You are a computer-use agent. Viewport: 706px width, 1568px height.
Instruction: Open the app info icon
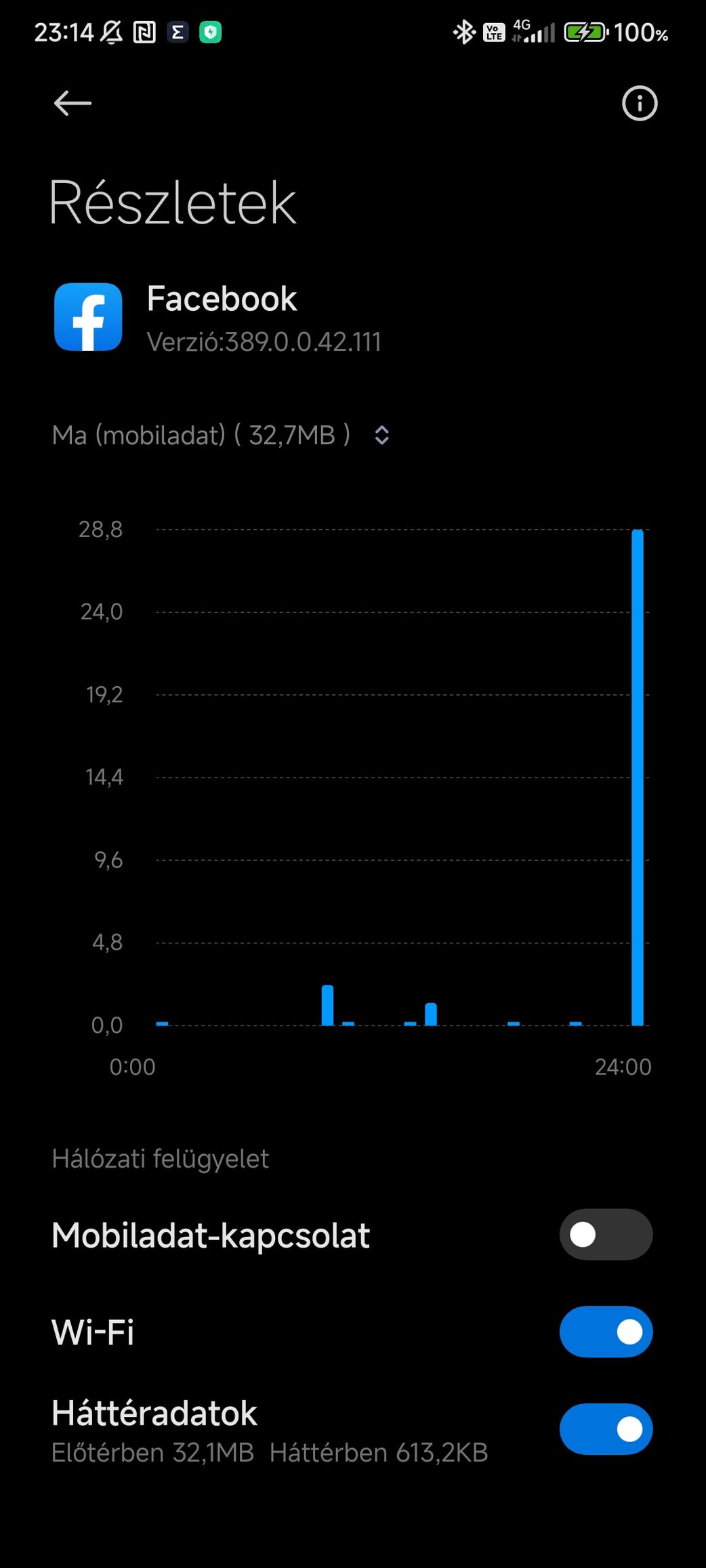[x=640, y=103]
